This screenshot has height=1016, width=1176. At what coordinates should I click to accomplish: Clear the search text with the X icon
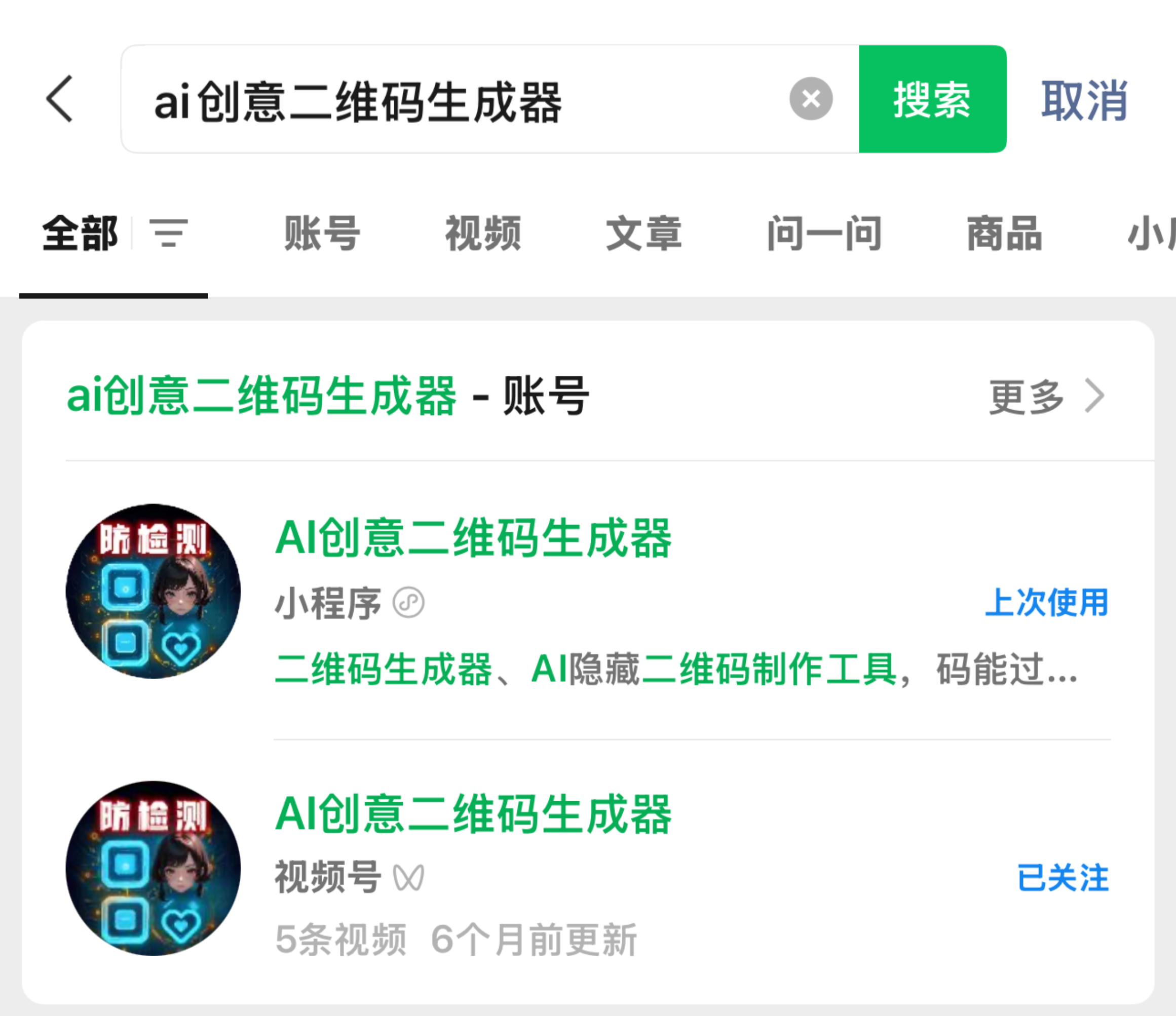point(811,99)
